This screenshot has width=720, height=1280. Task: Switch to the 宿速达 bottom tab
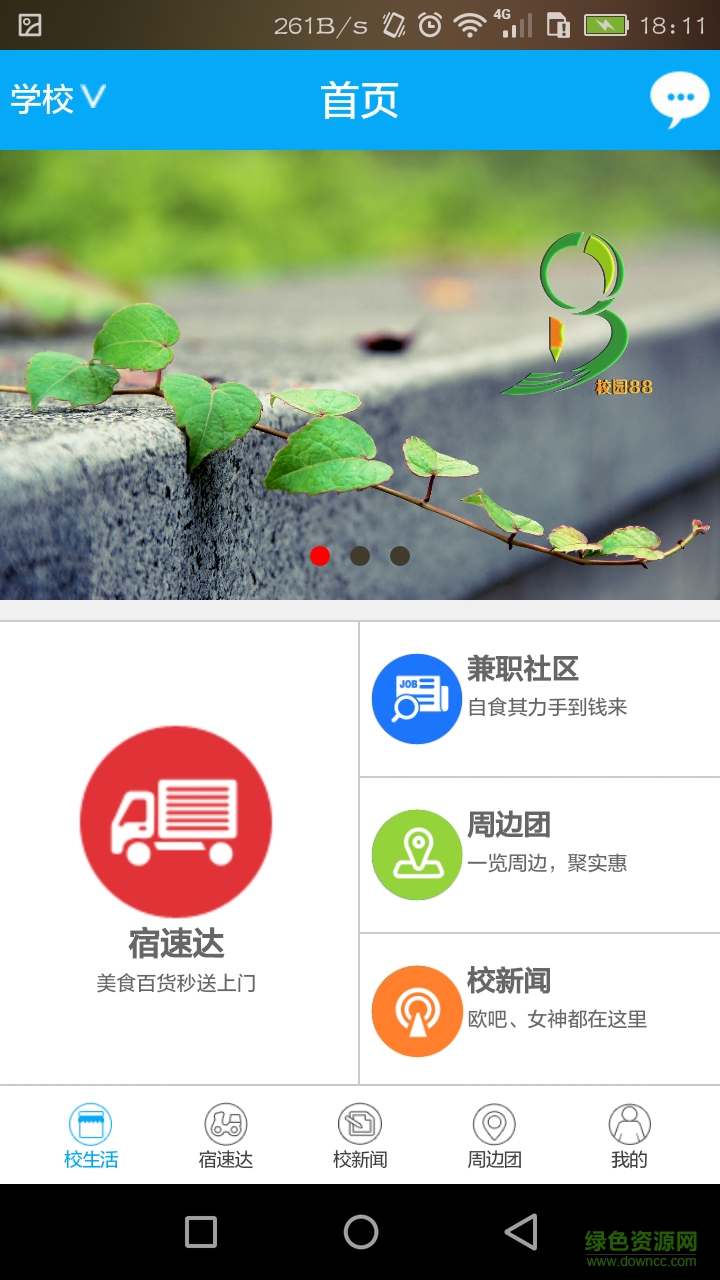pyautogui.click(x=226, y=1136)
